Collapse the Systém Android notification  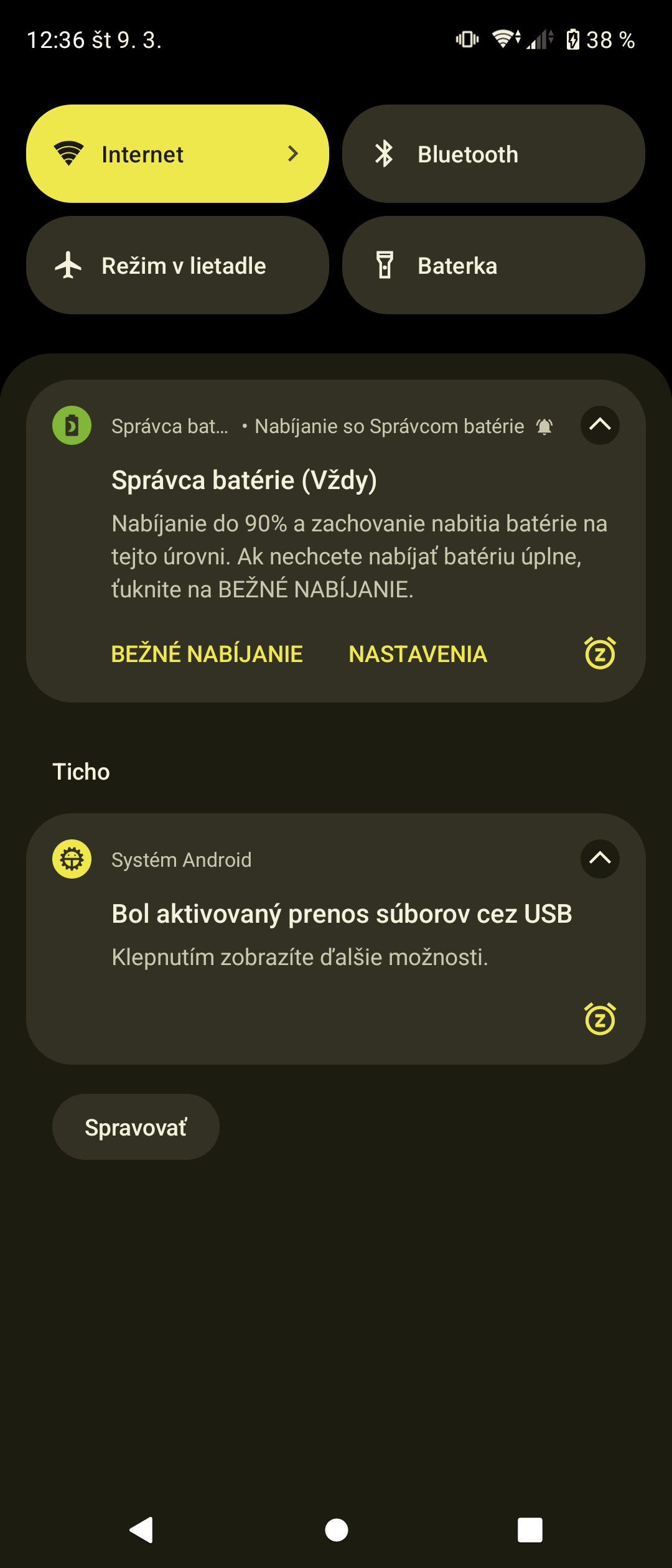600,859
